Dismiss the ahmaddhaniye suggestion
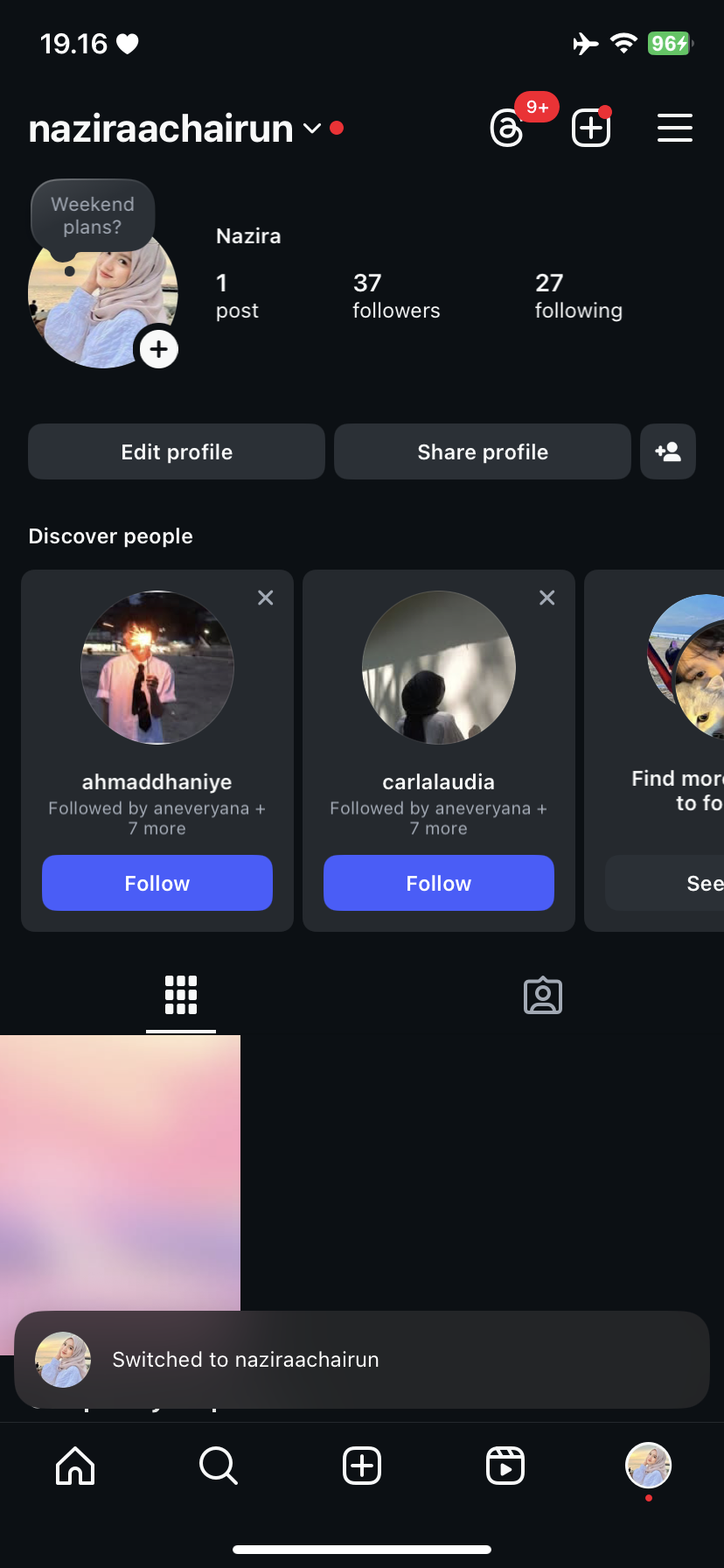Viewport: 724px width, 1568px height. click(266, 598)
